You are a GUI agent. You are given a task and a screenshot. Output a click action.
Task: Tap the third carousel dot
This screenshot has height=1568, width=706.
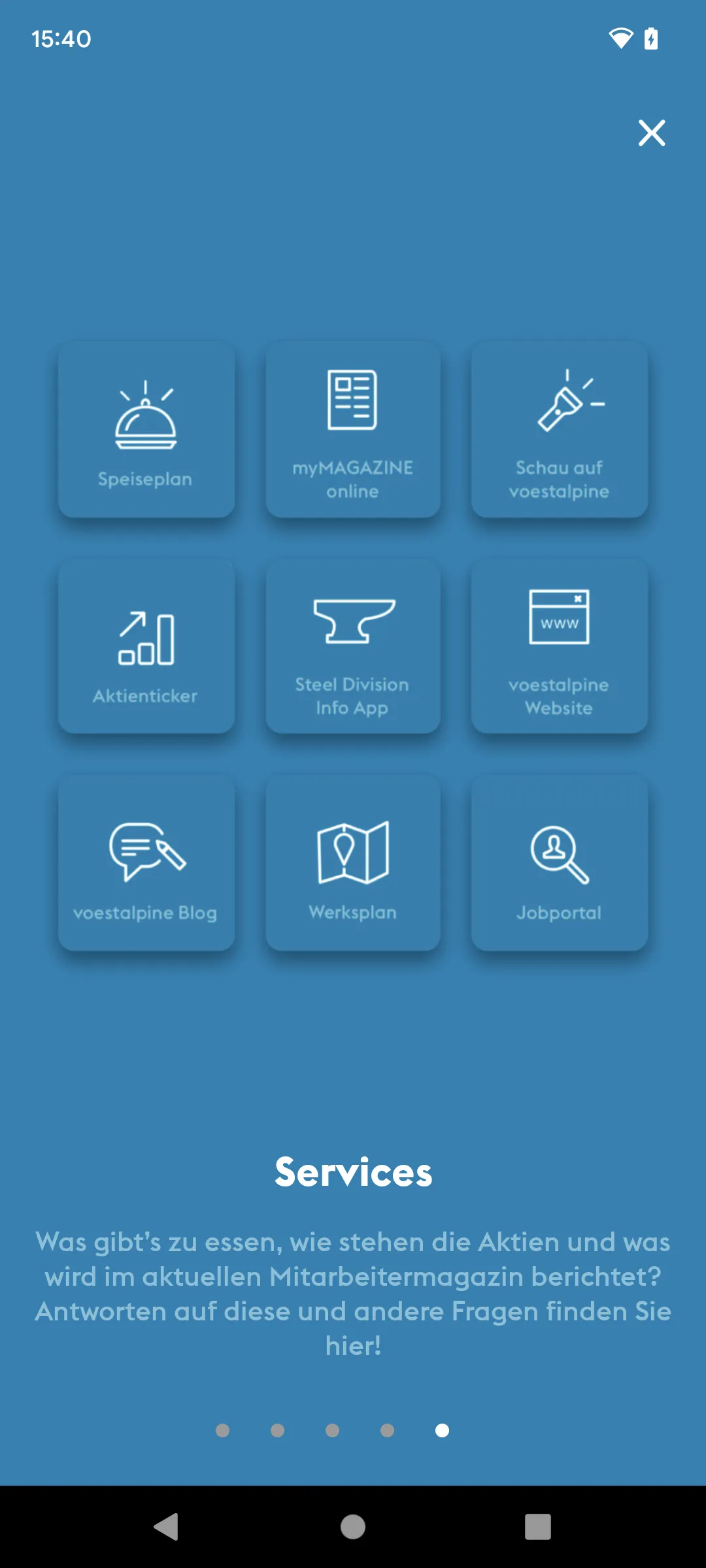coord(332,1430)
